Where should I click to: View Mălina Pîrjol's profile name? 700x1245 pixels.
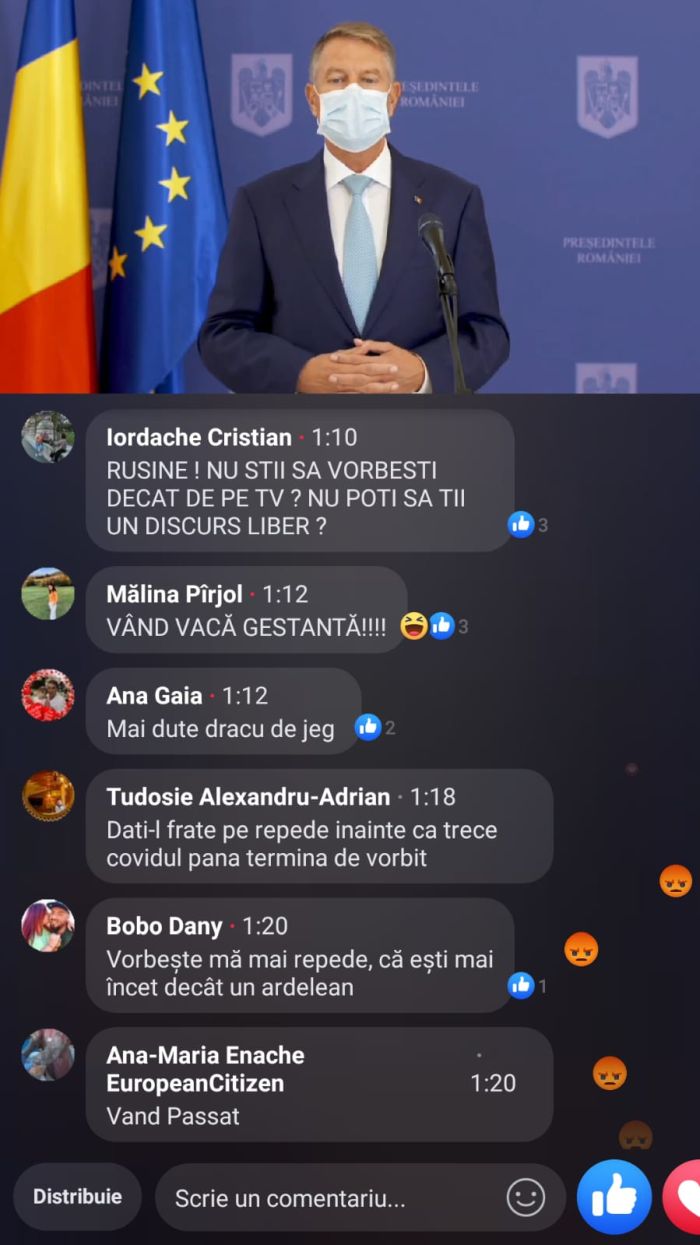tap(174, 594)
